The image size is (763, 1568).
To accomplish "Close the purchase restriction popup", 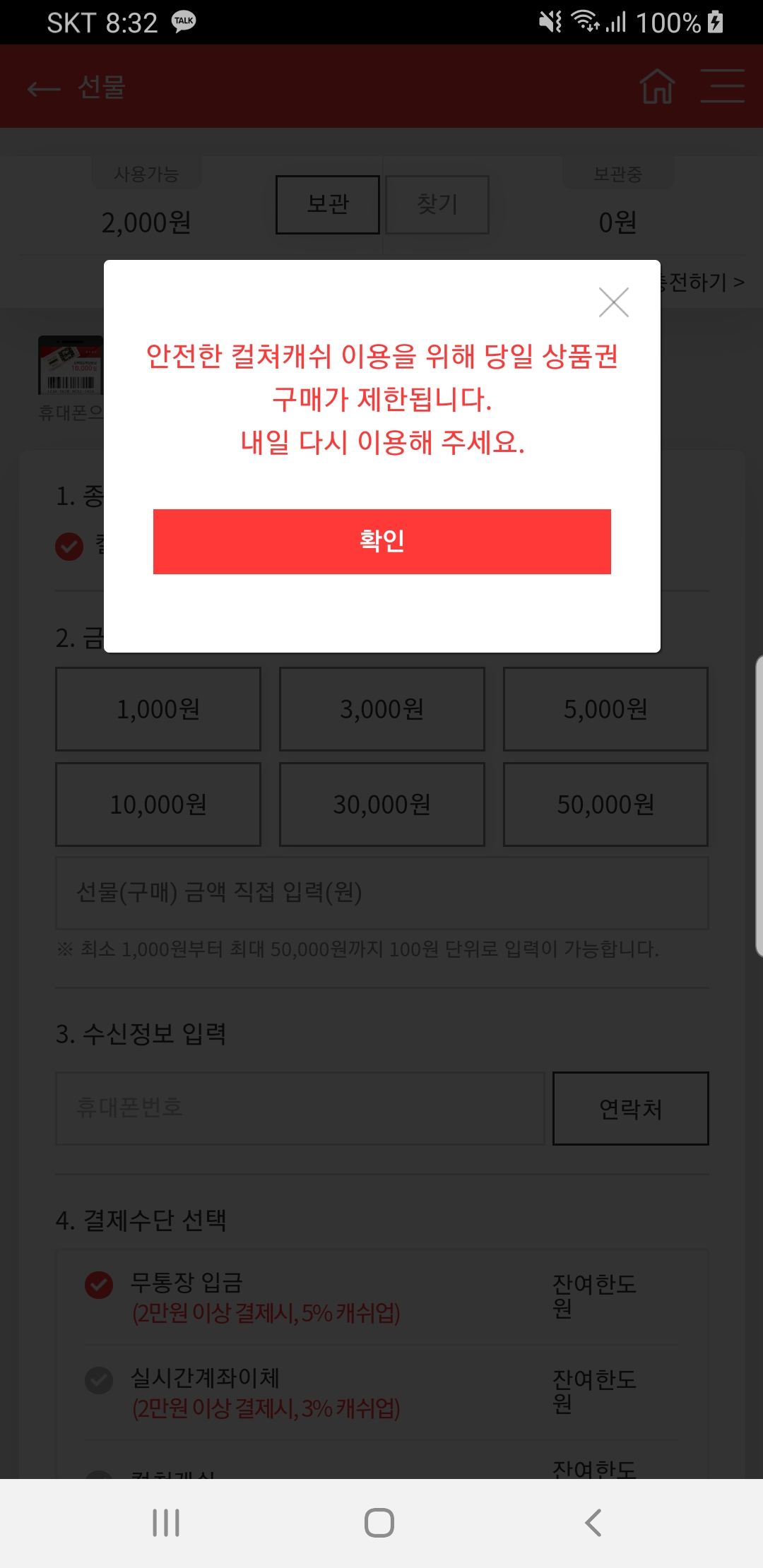I will (613, 302).
